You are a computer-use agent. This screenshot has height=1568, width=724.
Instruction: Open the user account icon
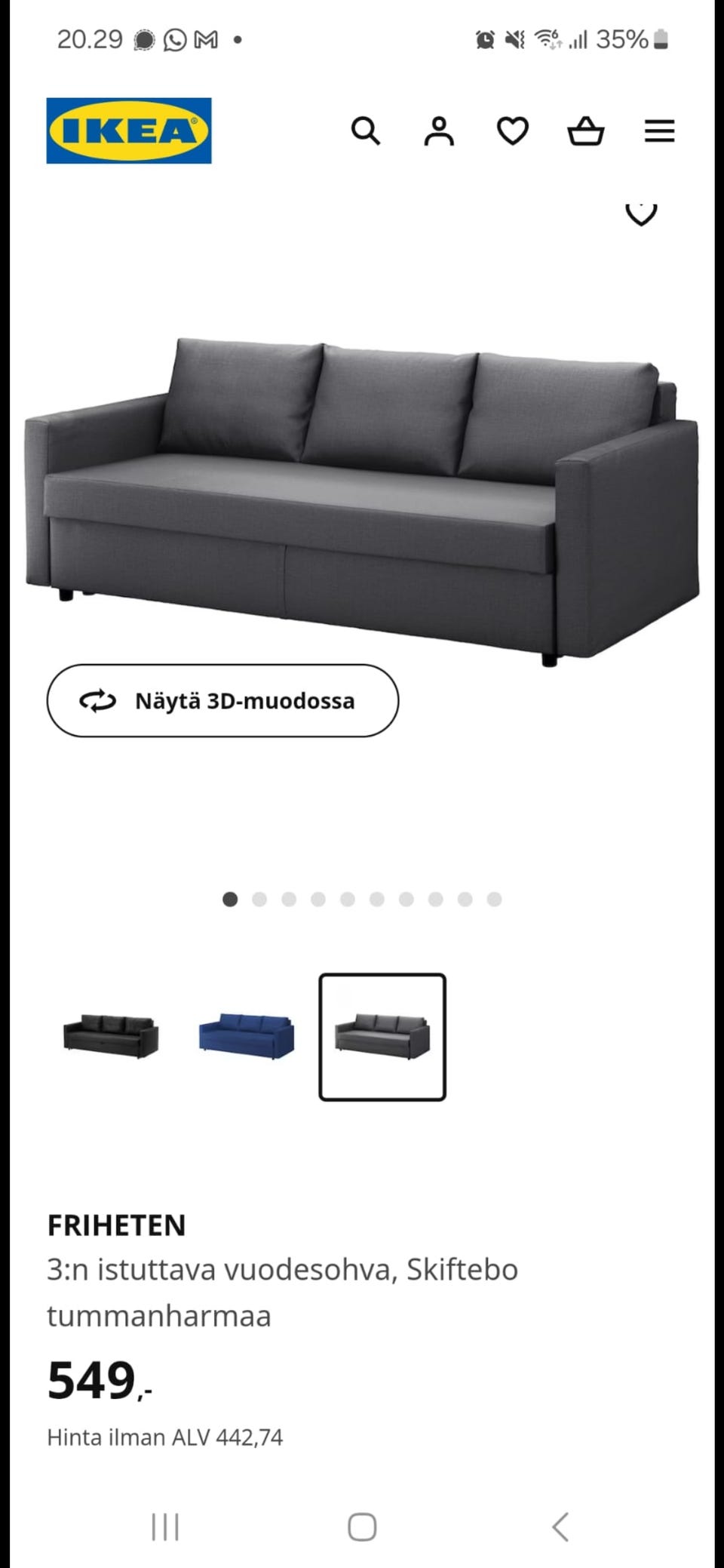pos(439,131)
